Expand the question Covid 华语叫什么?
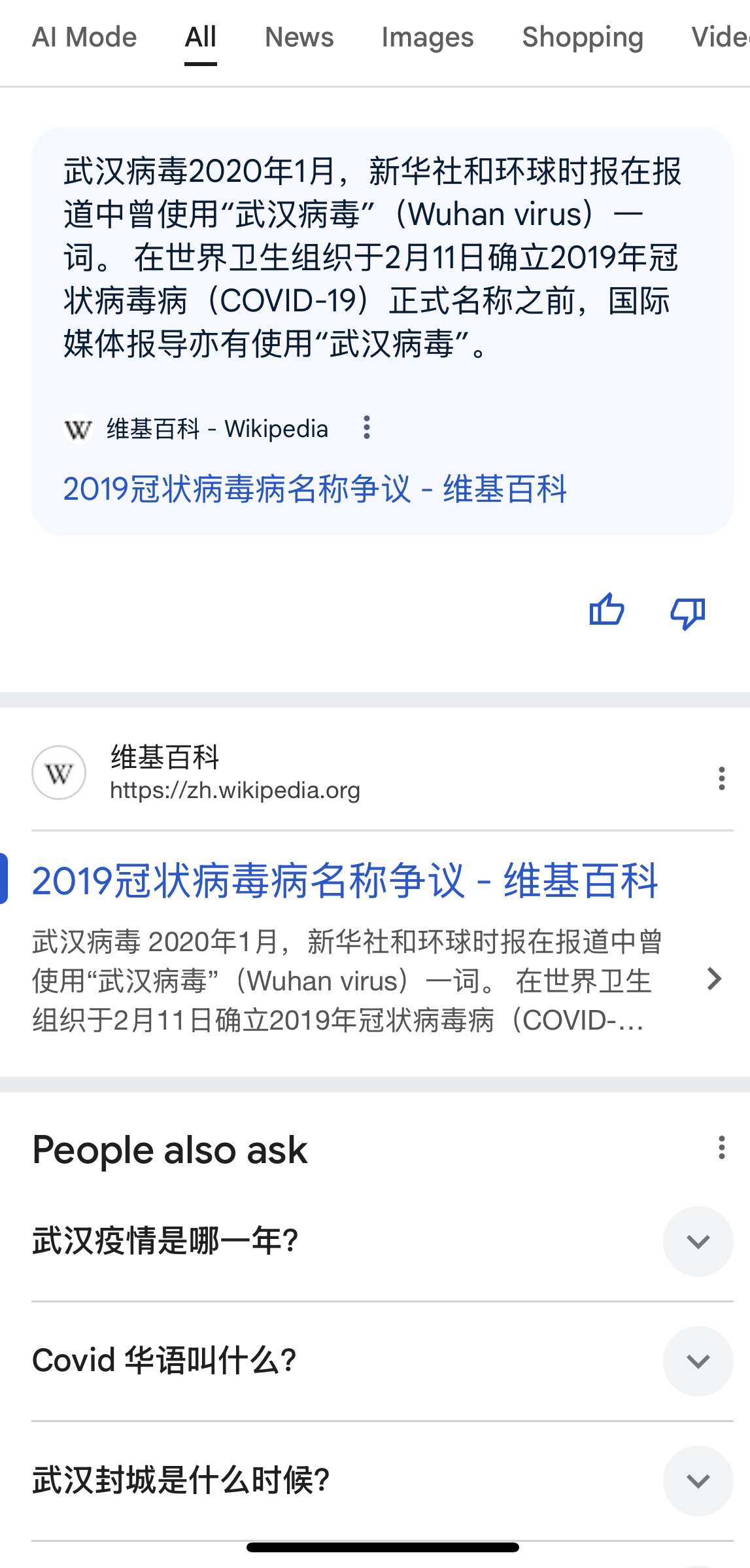Viewport: 750px width, 1568px height. (x=383, y=1361)
